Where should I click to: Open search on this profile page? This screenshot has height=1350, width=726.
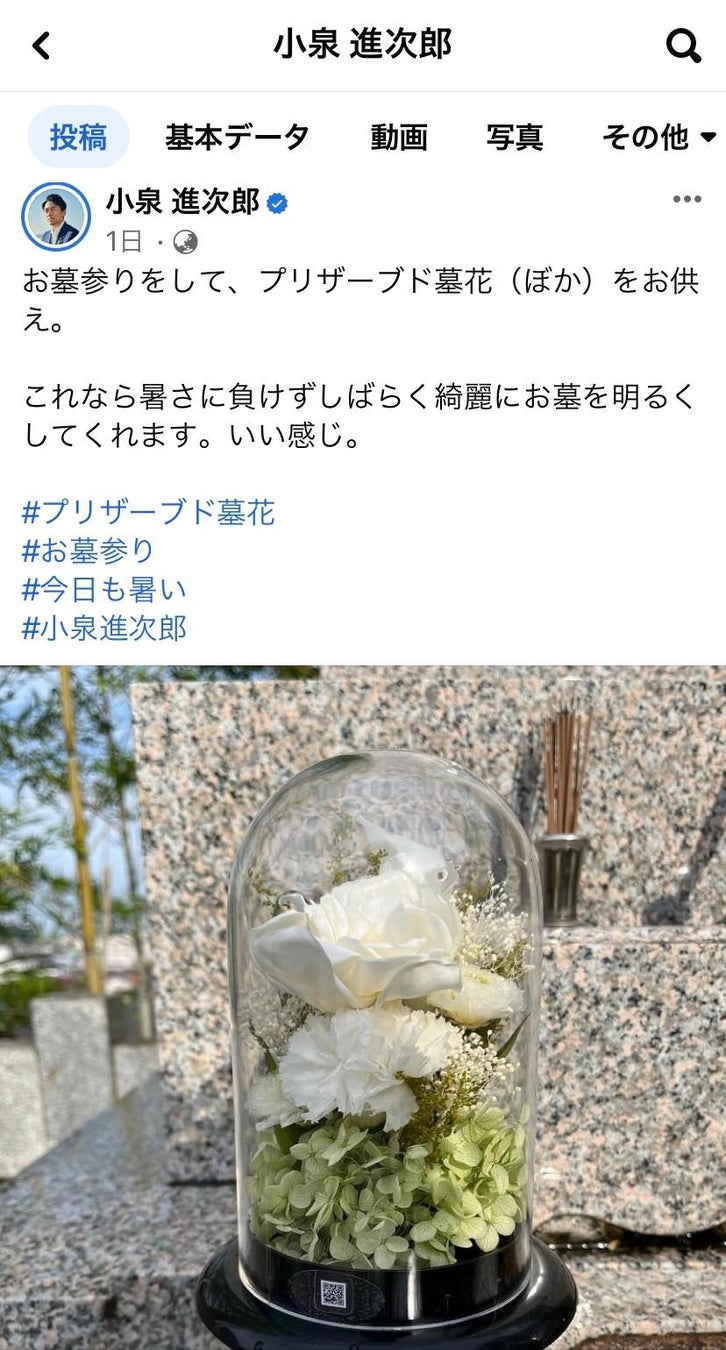click(x=683, y=45)
